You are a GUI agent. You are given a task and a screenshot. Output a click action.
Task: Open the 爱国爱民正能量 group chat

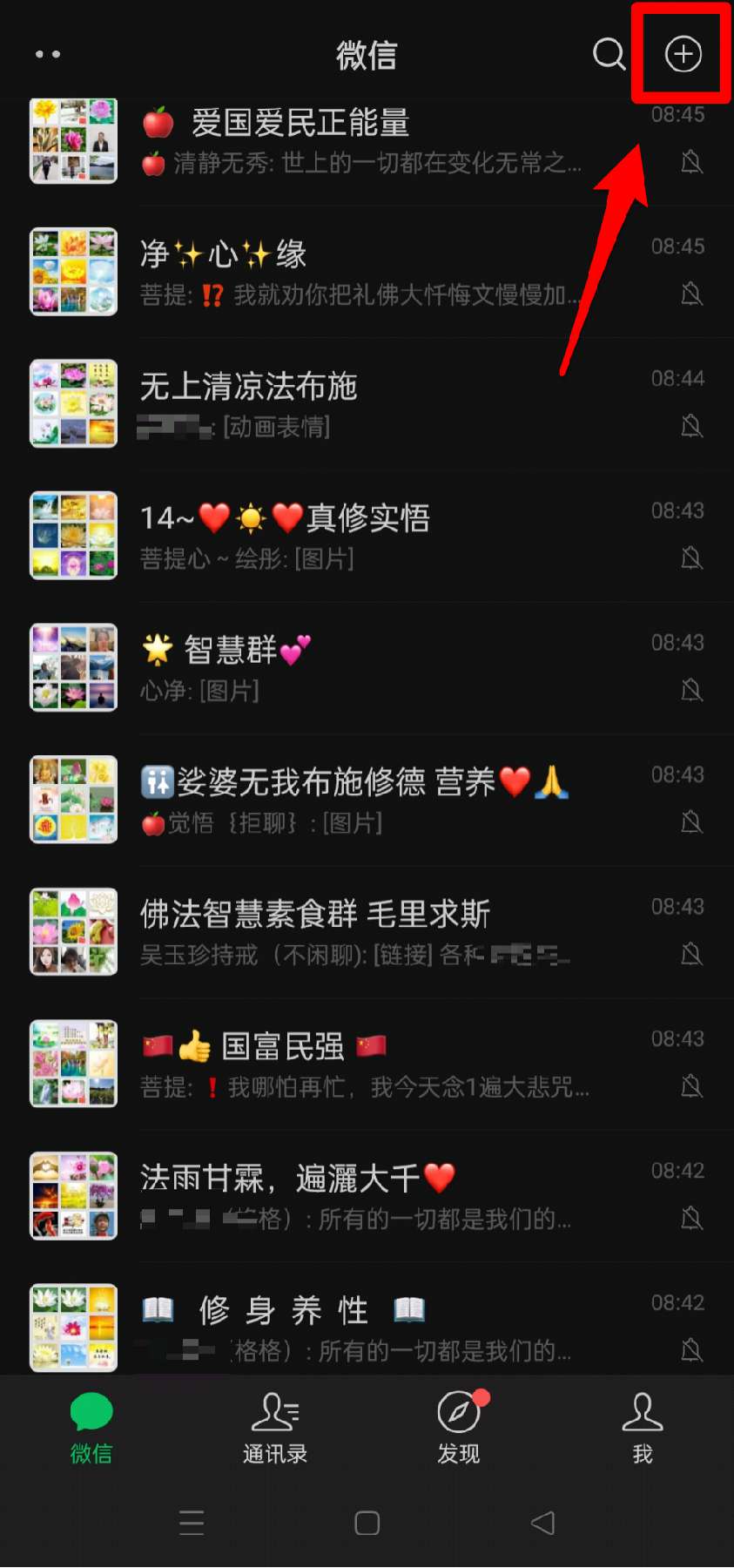(x=366, y=141)
